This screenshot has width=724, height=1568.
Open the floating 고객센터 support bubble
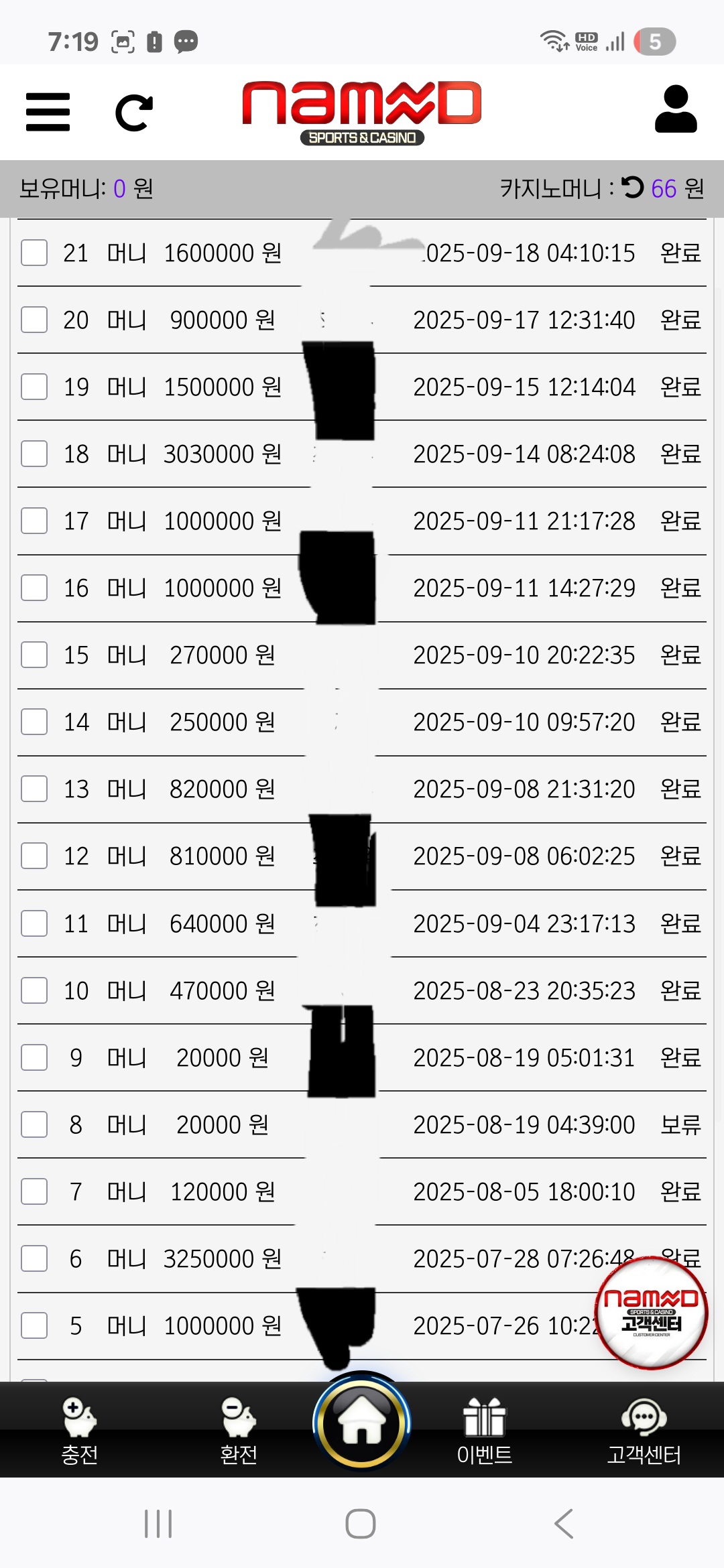651,1313
